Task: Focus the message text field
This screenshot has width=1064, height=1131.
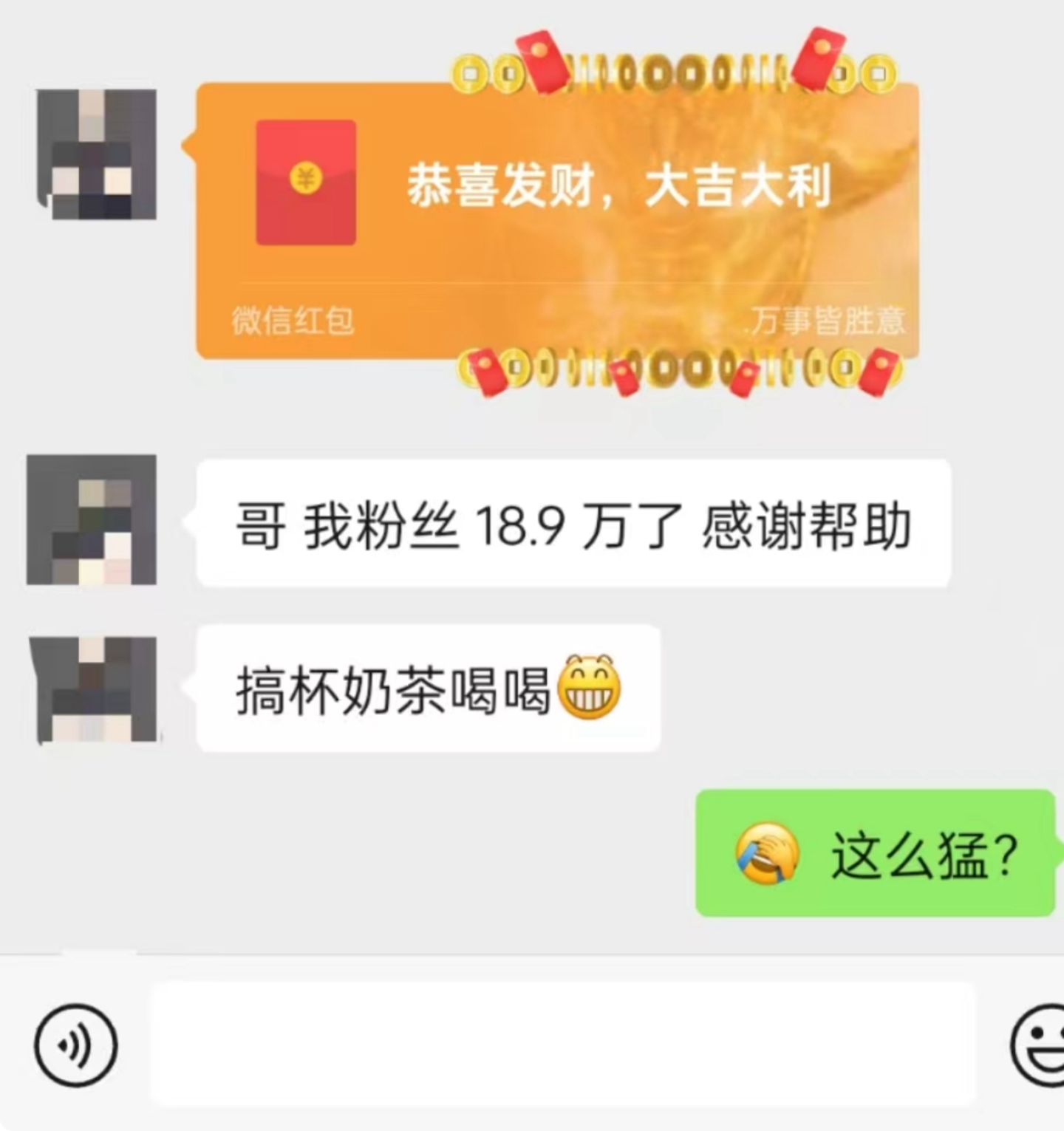Action: 562,1045
